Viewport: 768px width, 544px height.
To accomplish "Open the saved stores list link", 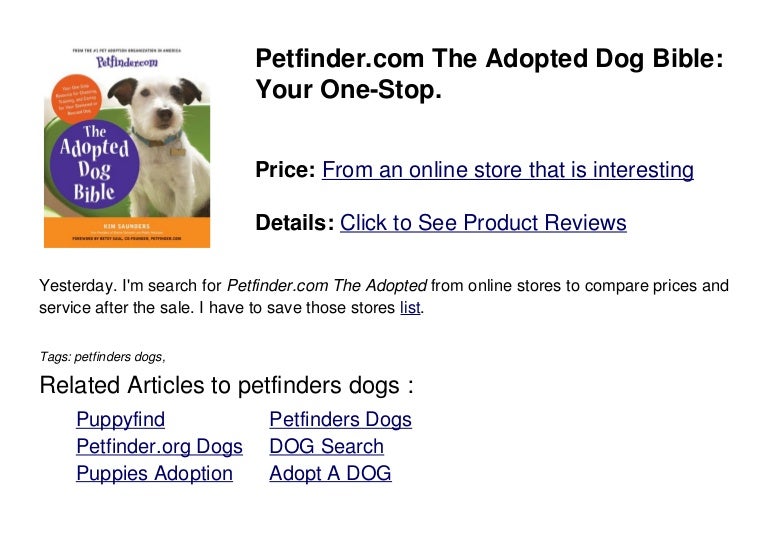I will pos(410,308).
